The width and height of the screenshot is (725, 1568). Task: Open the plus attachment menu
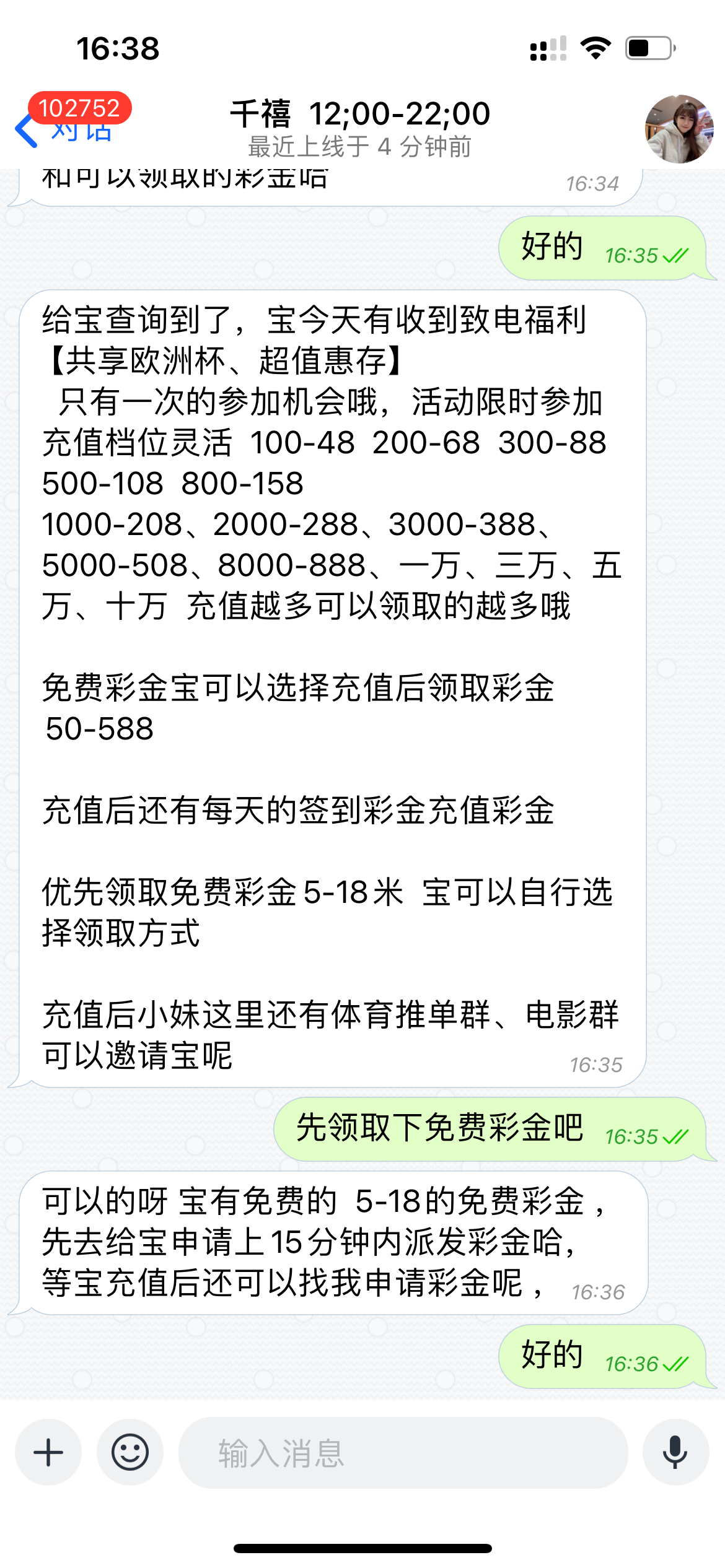(x=48, y=1452)
